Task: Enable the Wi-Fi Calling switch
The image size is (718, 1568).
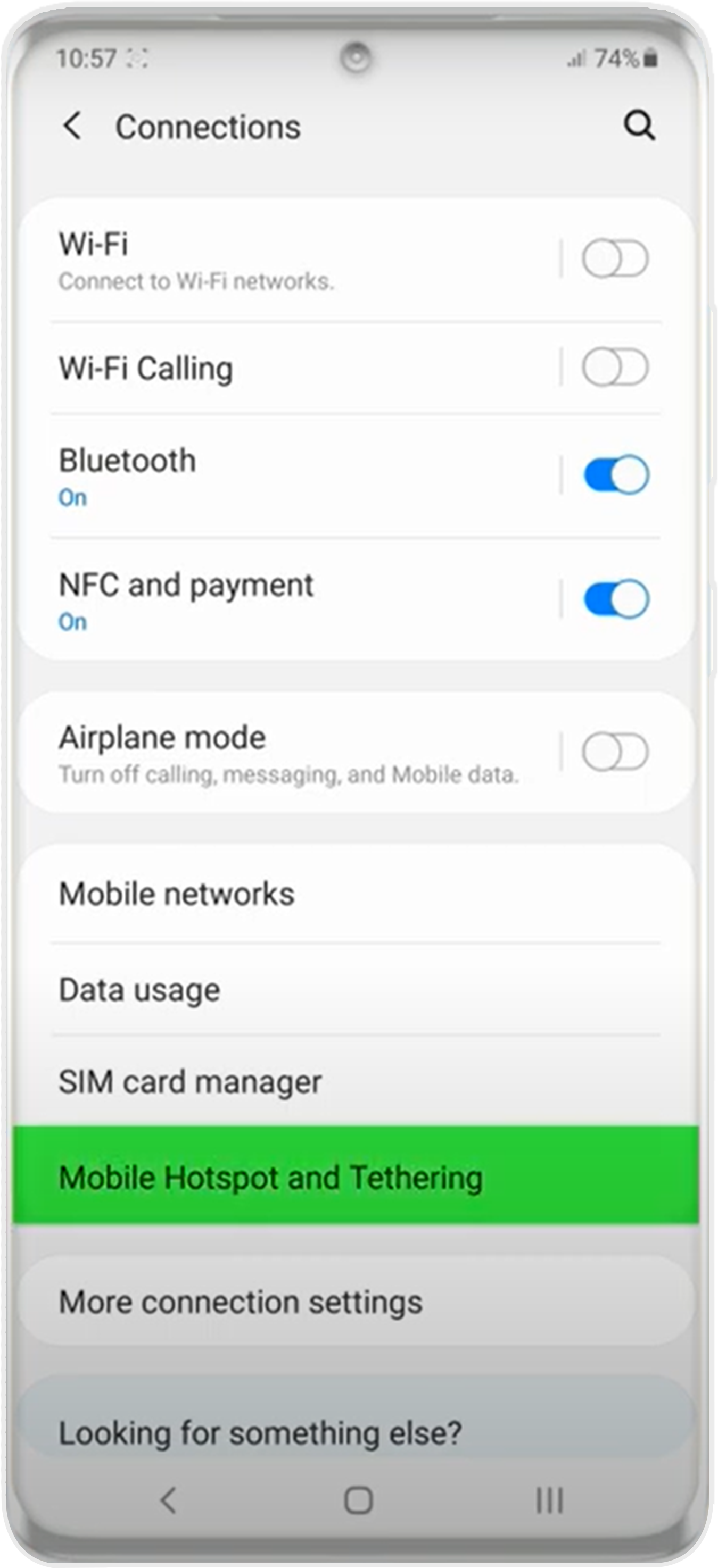Action: click(x=614, y=367)
